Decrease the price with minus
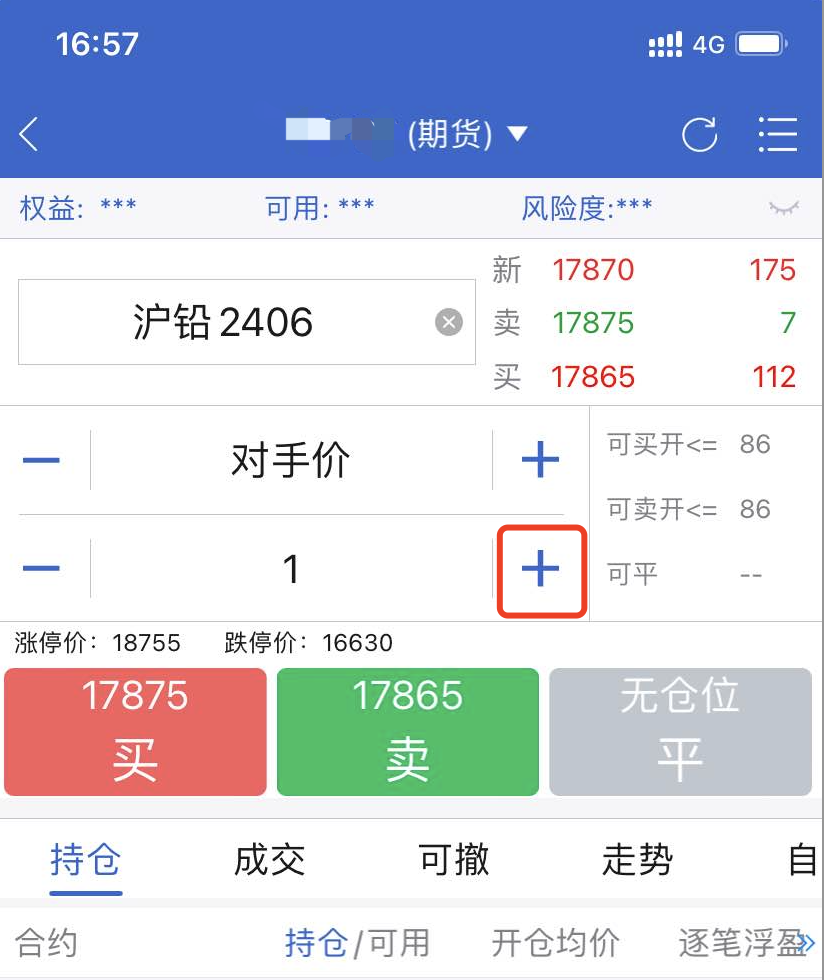 42,461
